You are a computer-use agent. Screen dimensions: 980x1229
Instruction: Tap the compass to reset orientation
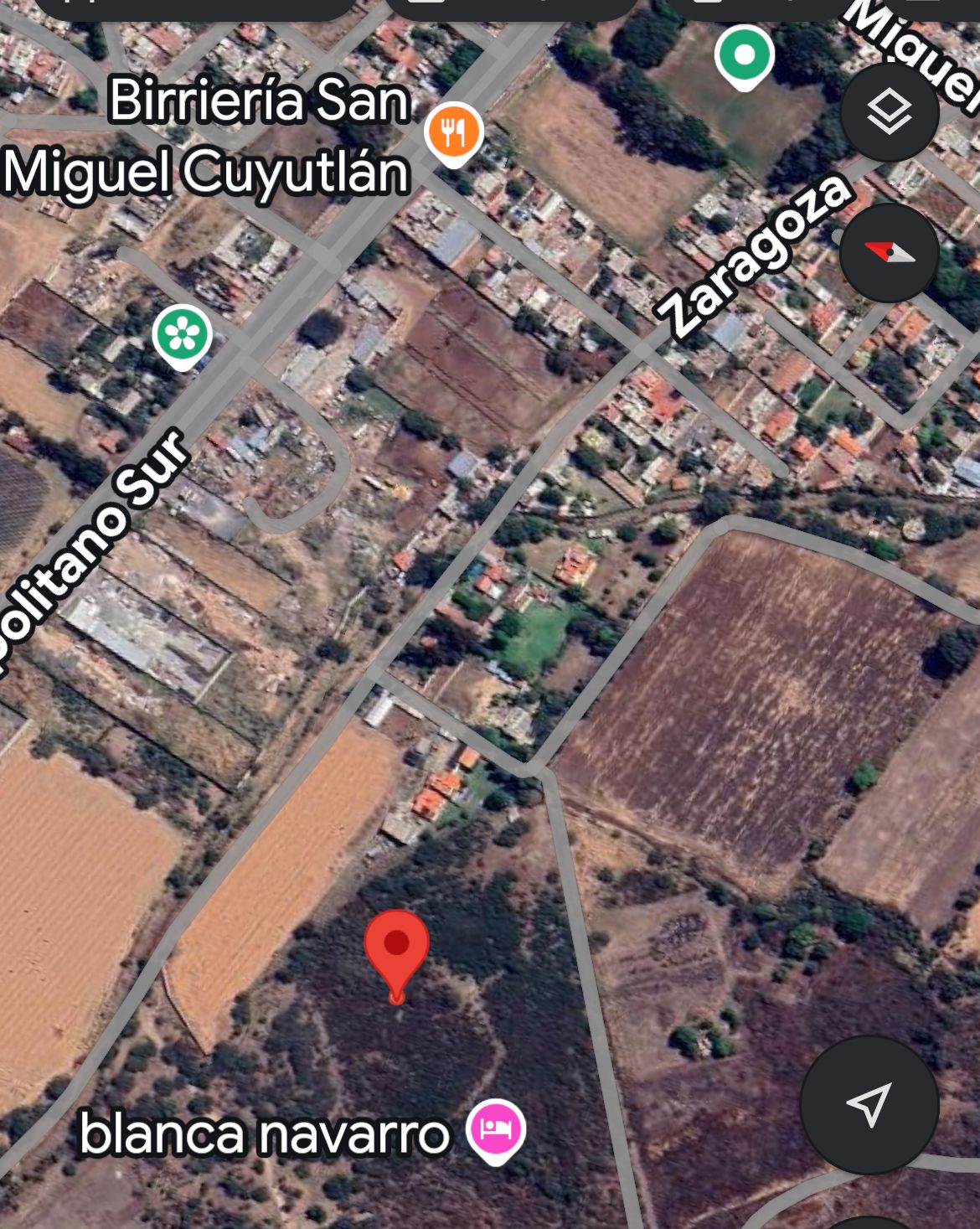coord(889,252)
